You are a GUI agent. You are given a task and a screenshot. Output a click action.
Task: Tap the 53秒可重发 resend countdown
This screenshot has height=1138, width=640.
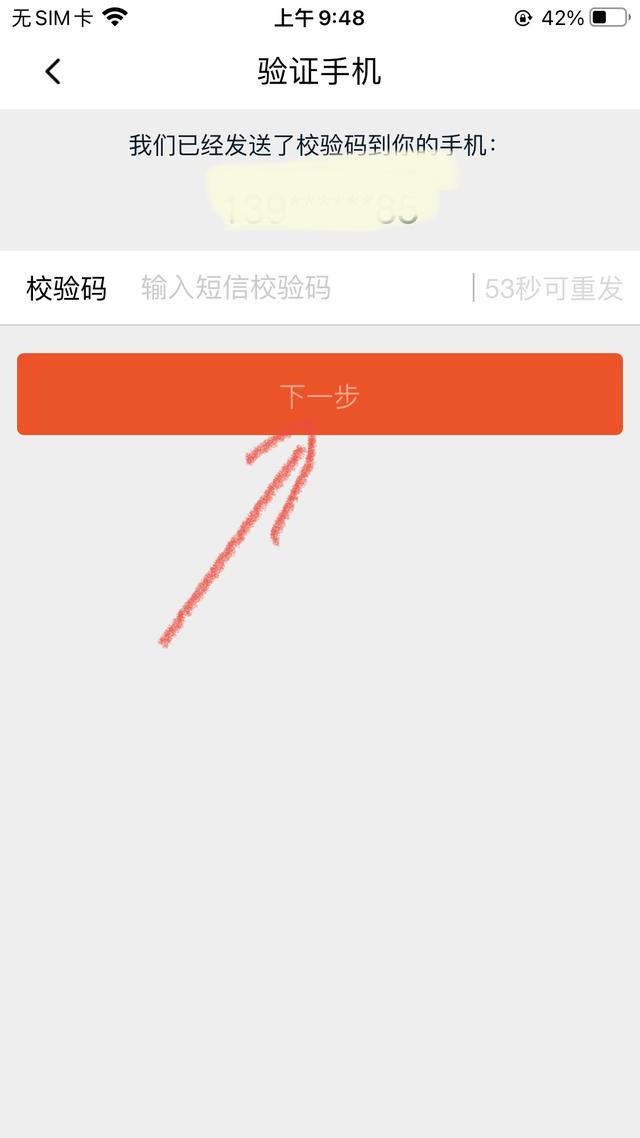click(x=553, y=289)
